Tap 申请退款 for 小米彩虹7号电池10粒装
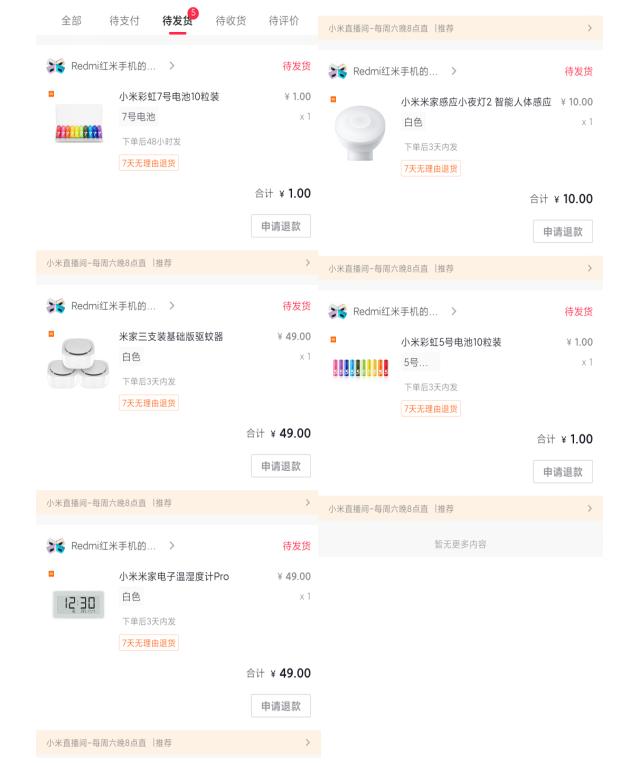Image resolution: width=633 pixels, height=763 pixels. 280,226
